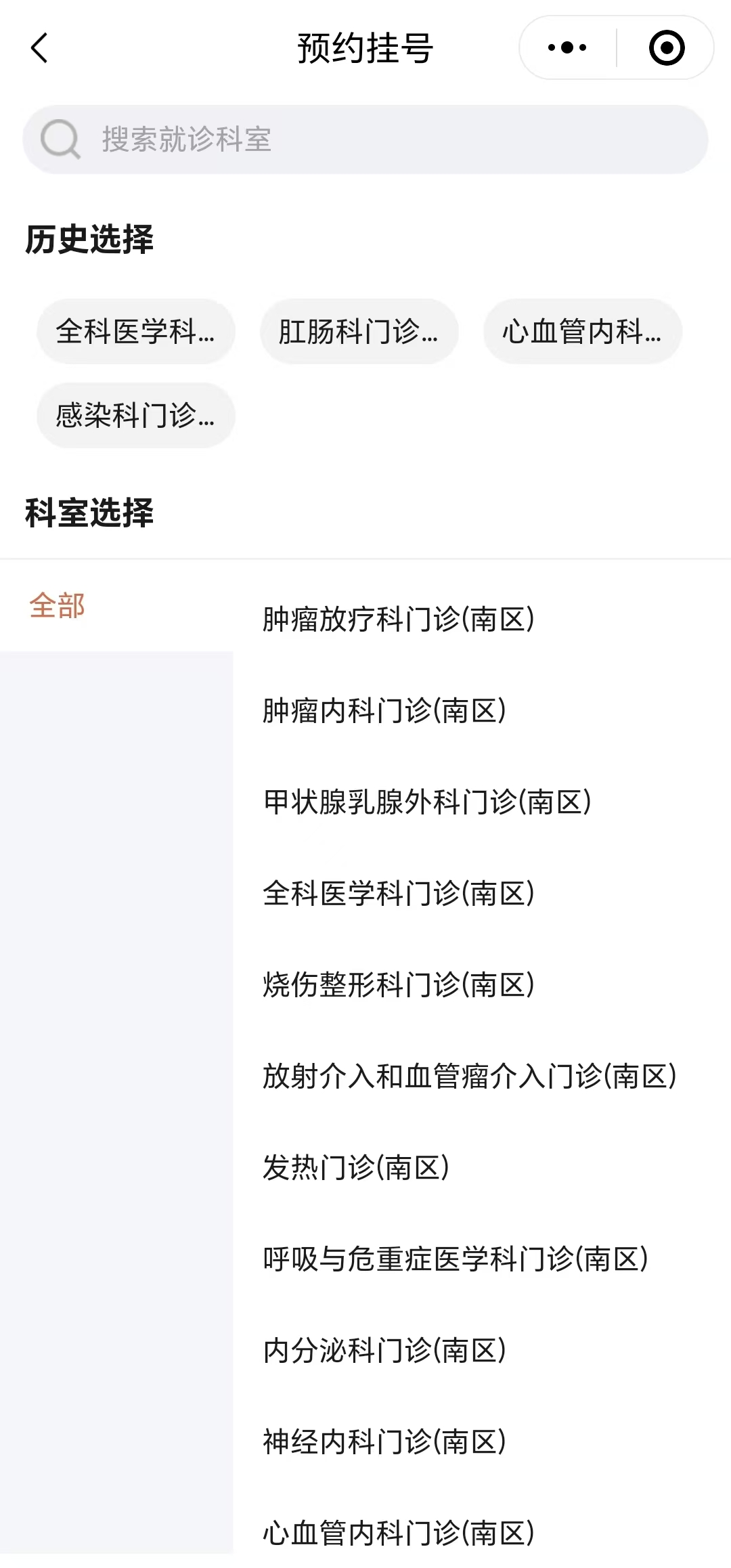Choose 发热门诊(南区)
Screen dimensions: 731x1568
[x=356, y=1168]
